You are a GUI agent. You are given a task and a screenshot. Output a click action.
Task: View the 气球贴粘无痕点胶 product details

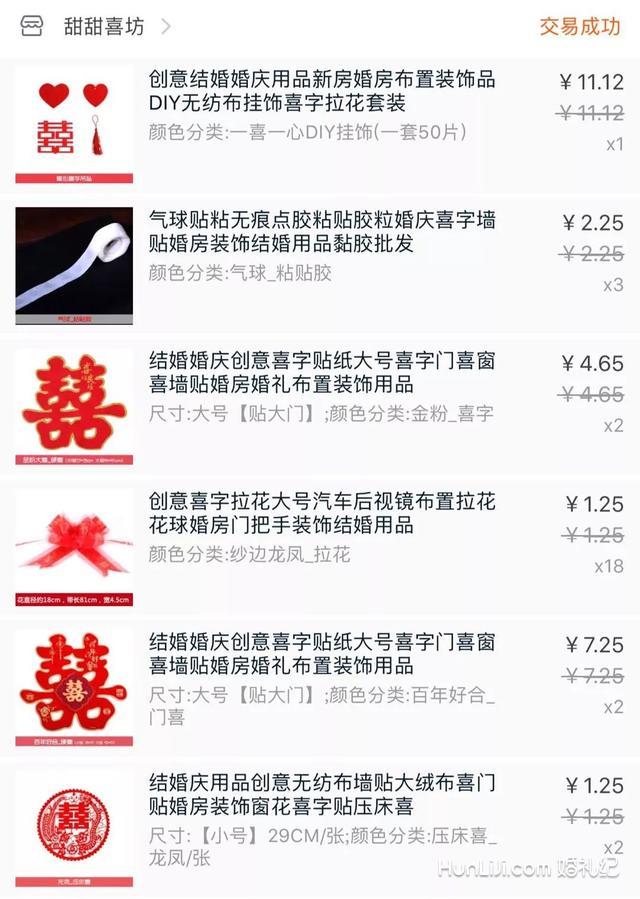(x=322, y=232)
